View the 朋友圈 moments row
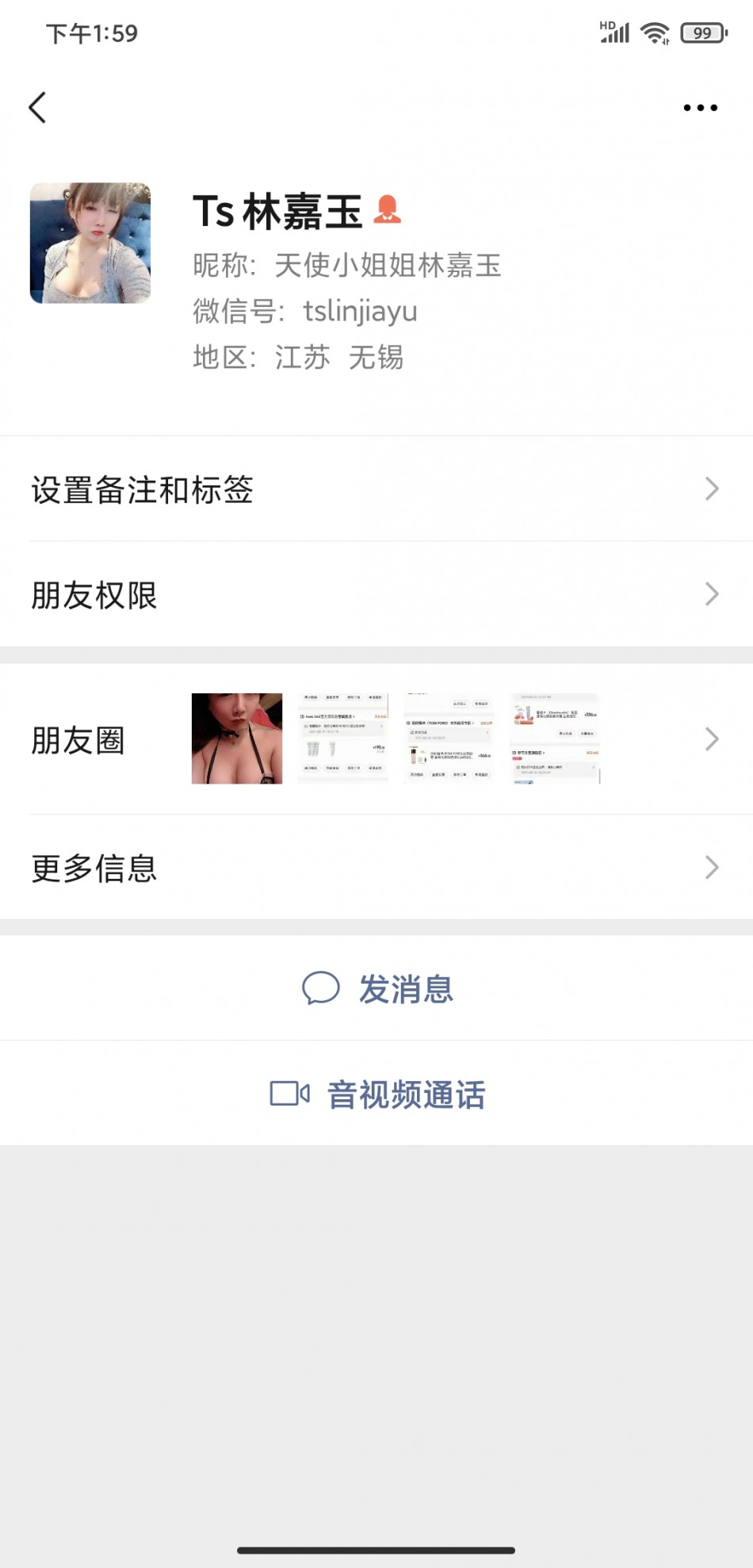The width and height of the screenshot is (753, 1568). (x=376, y=739)
